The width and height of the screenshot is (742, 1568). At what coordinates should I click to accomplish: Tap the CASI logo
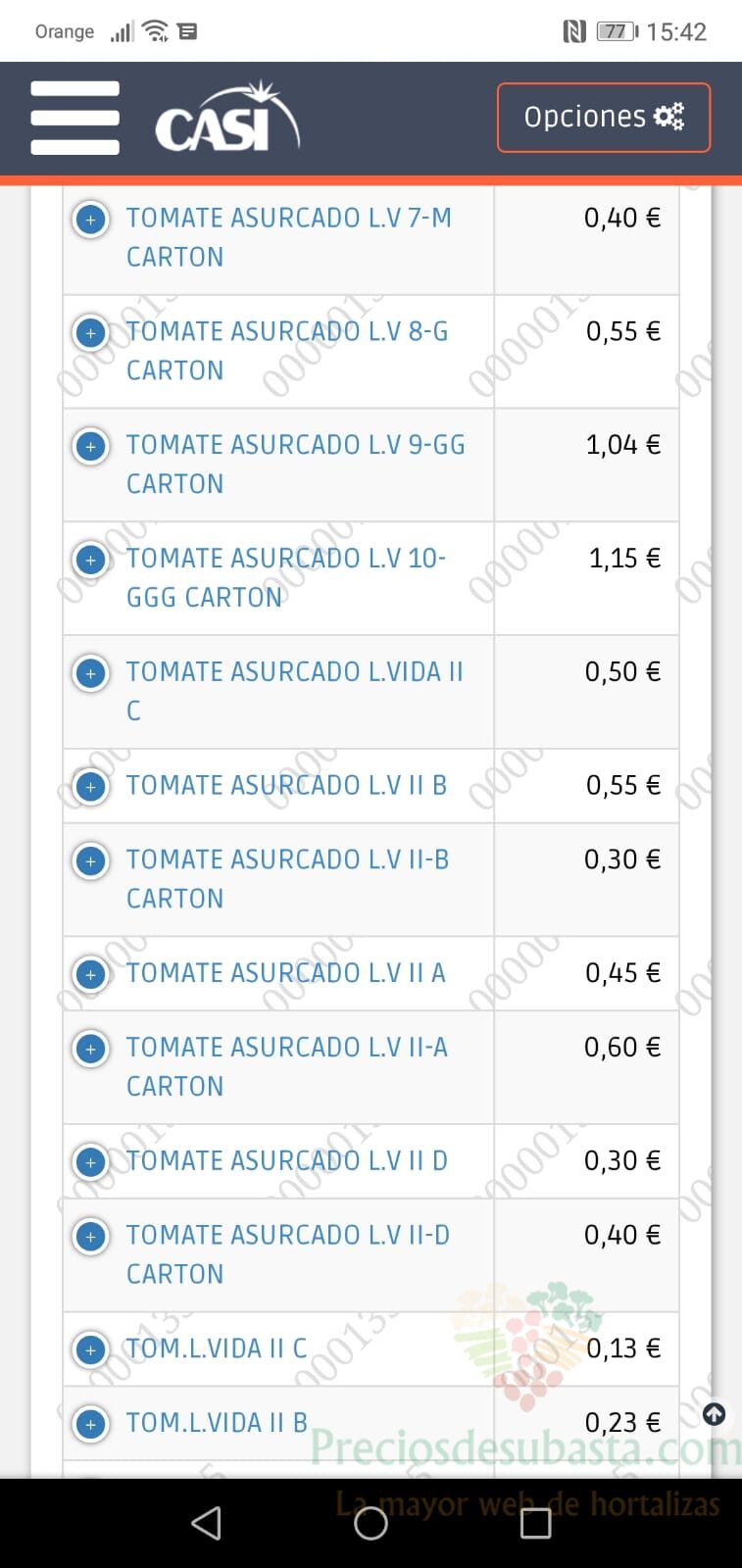227,118
